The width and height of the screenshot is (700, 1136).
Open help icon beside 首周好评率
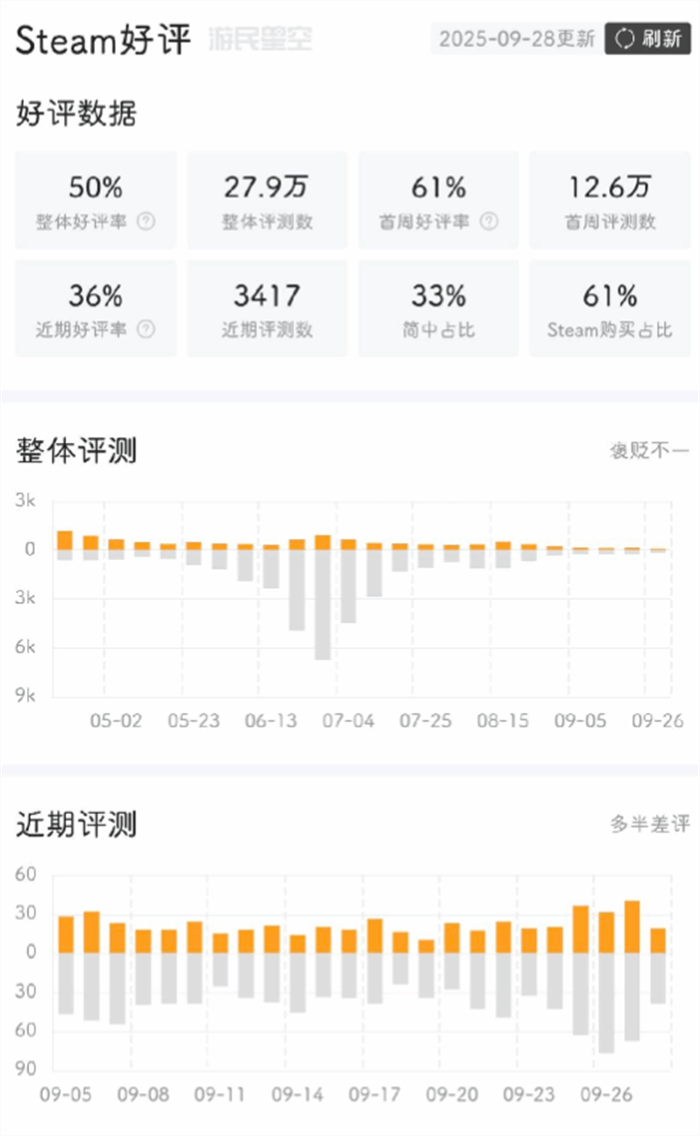489,222
